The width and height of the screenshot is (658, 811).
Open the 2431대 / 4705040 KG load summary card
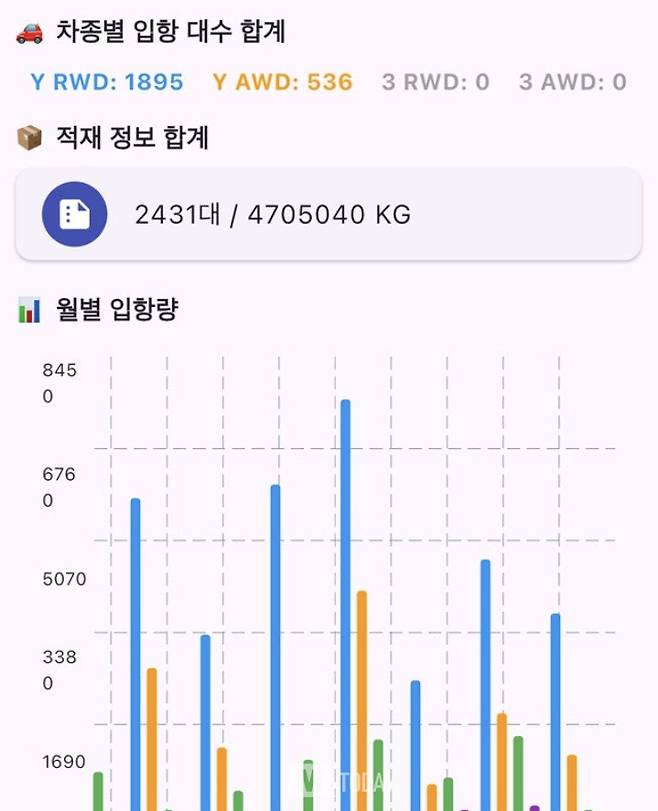pyautogui.click(x=328, y=215)
